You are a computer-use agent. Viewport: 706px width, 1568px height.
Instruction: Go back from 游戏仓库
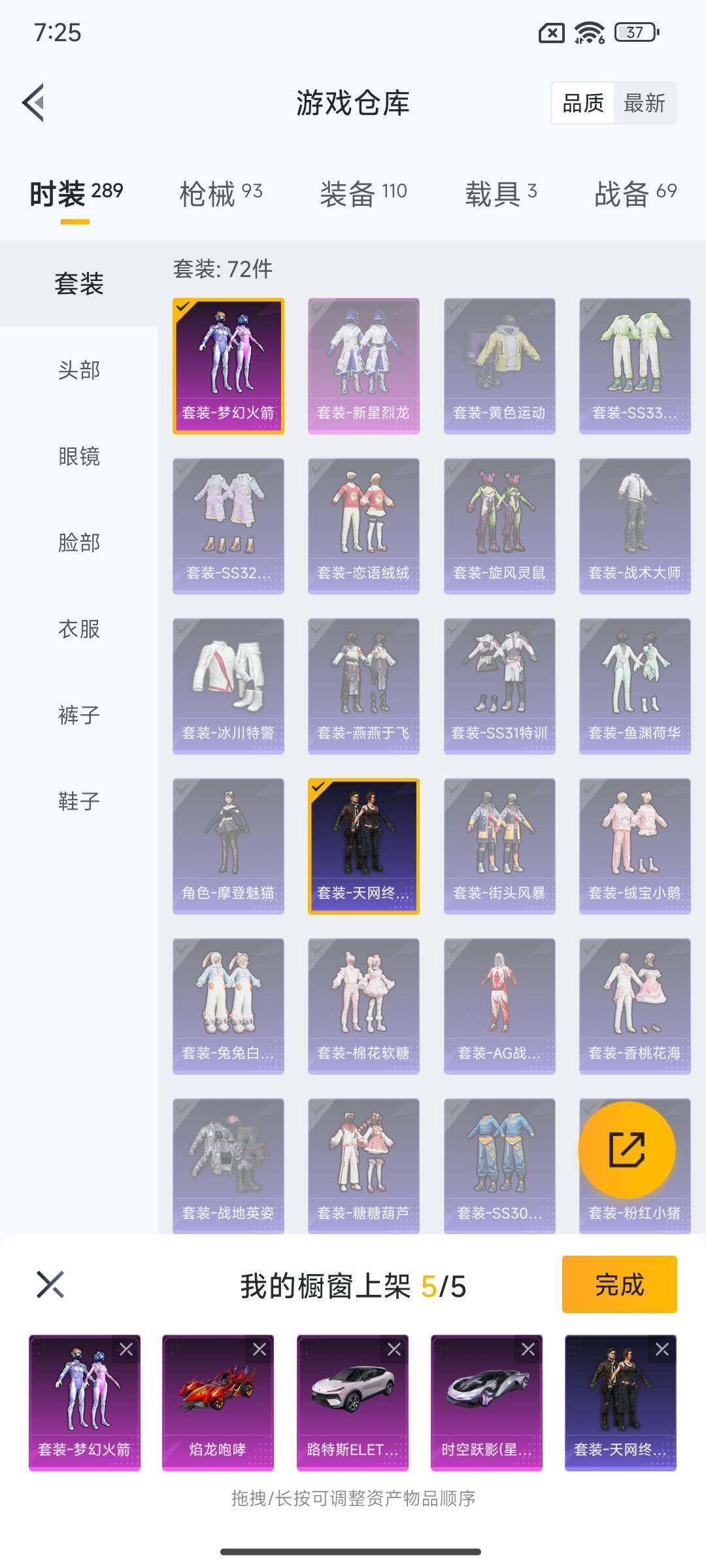click(x=34, y=103)
